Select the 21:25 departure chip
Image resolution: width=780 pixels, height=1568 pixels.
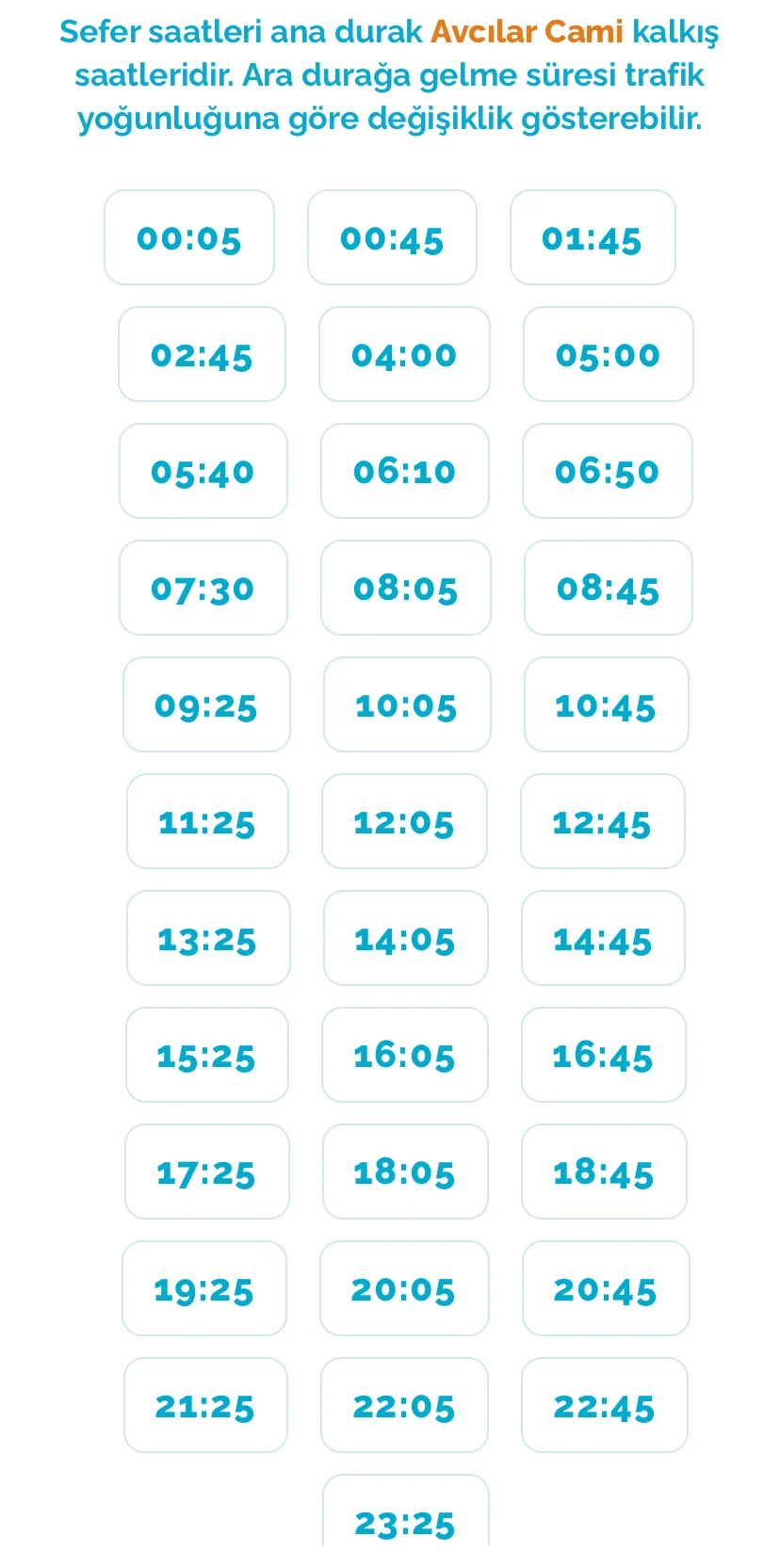pos(205,1405)
